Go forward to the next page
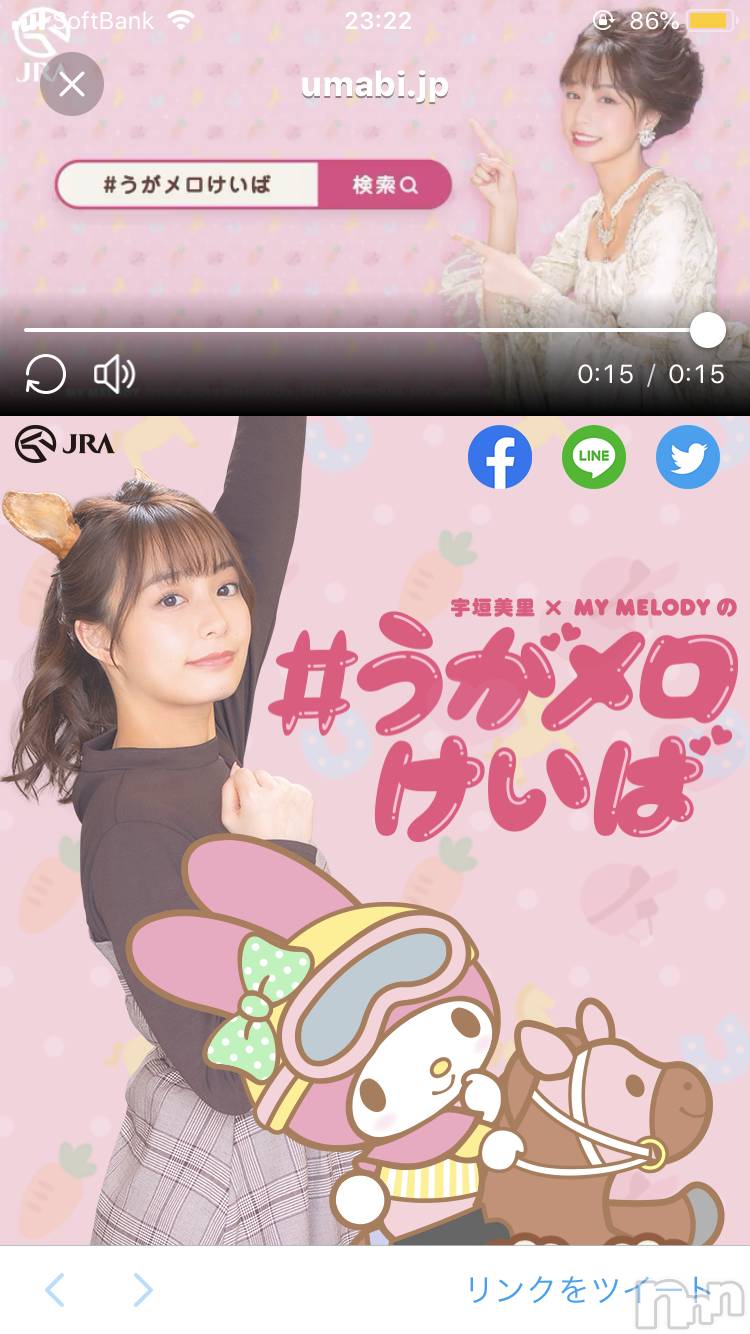This screenshot has height=1334, width=750. [143, 1290]
